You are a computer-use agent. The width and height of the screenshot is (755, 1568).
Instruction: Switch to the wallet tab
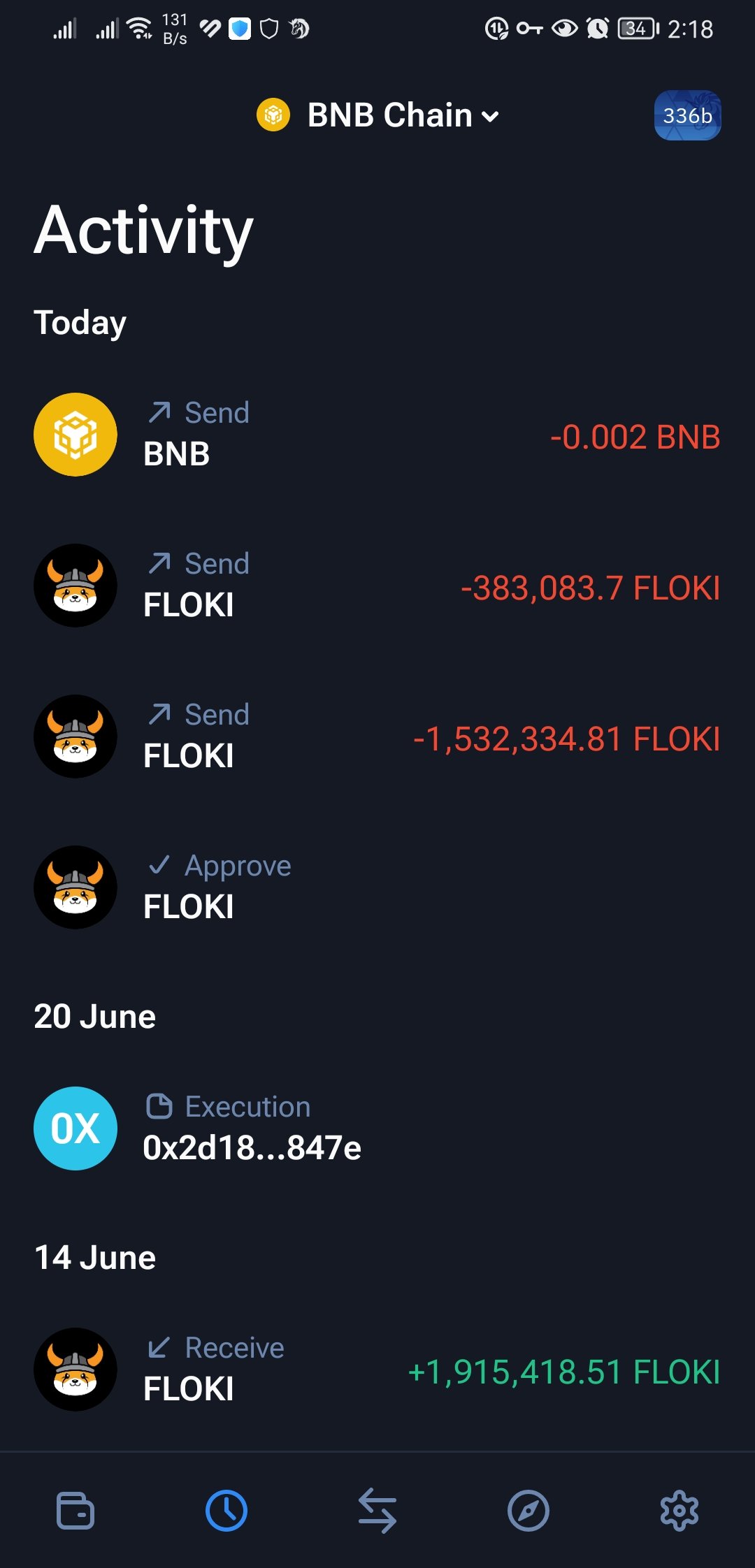(75, 1511)
